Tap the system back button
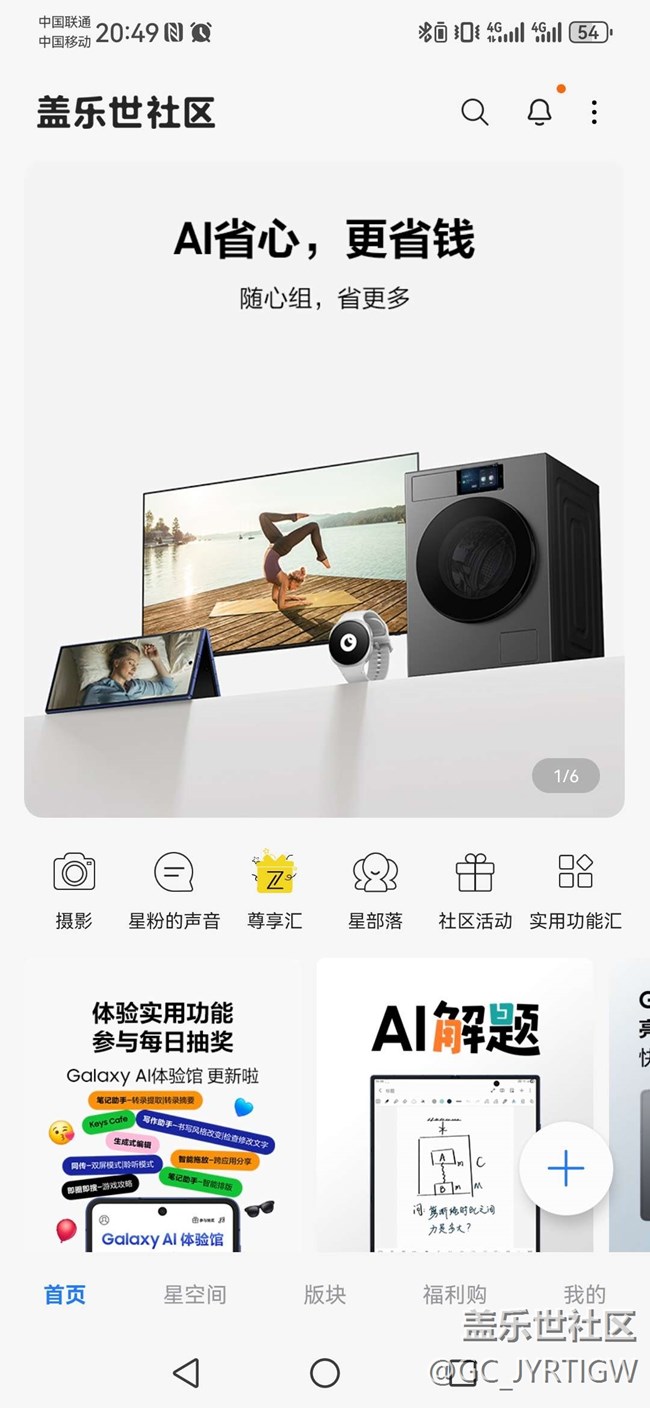The image size is (650, 1408). tap(186, 1373)
